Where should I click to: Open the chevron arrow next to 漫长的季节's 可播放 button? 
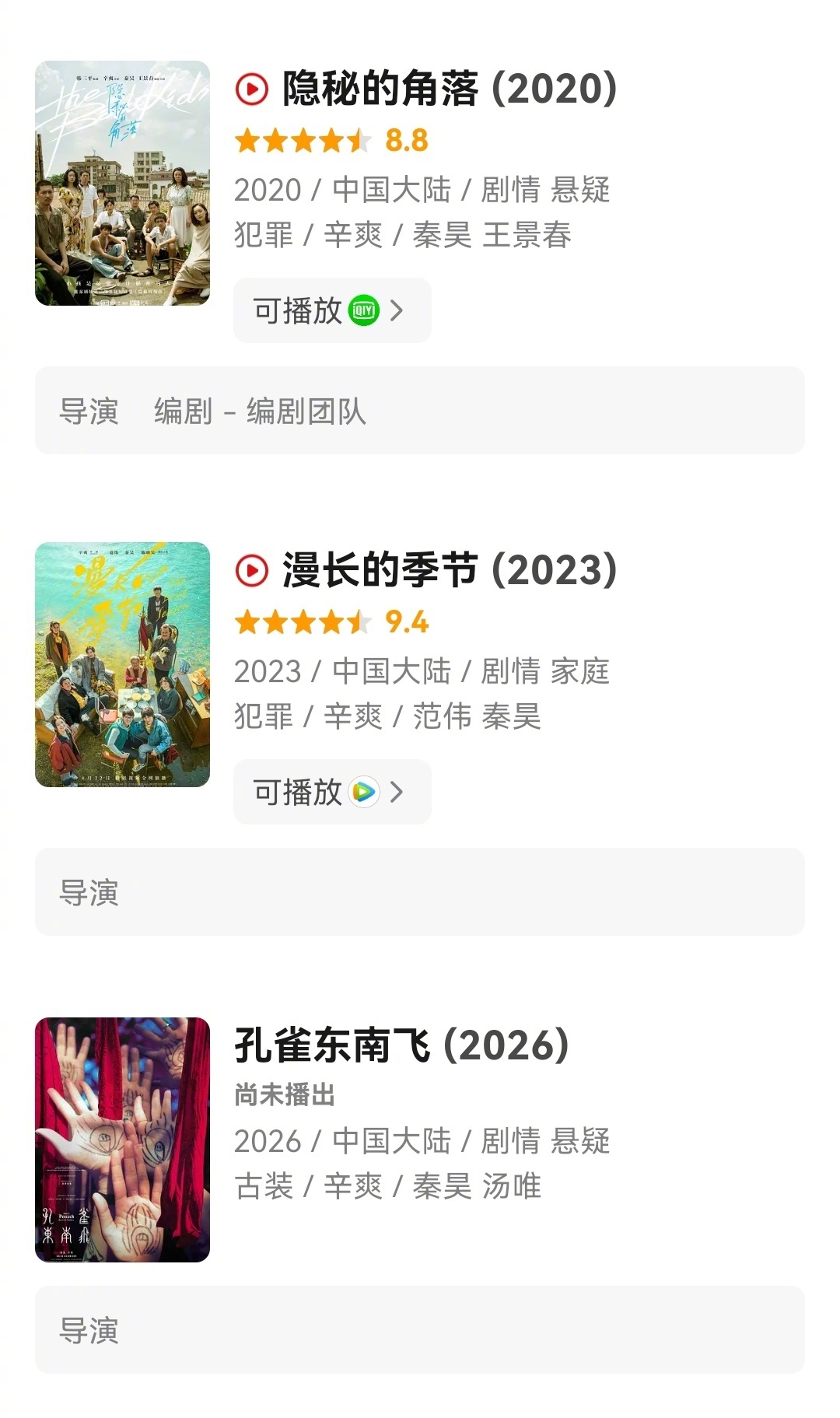399,792
